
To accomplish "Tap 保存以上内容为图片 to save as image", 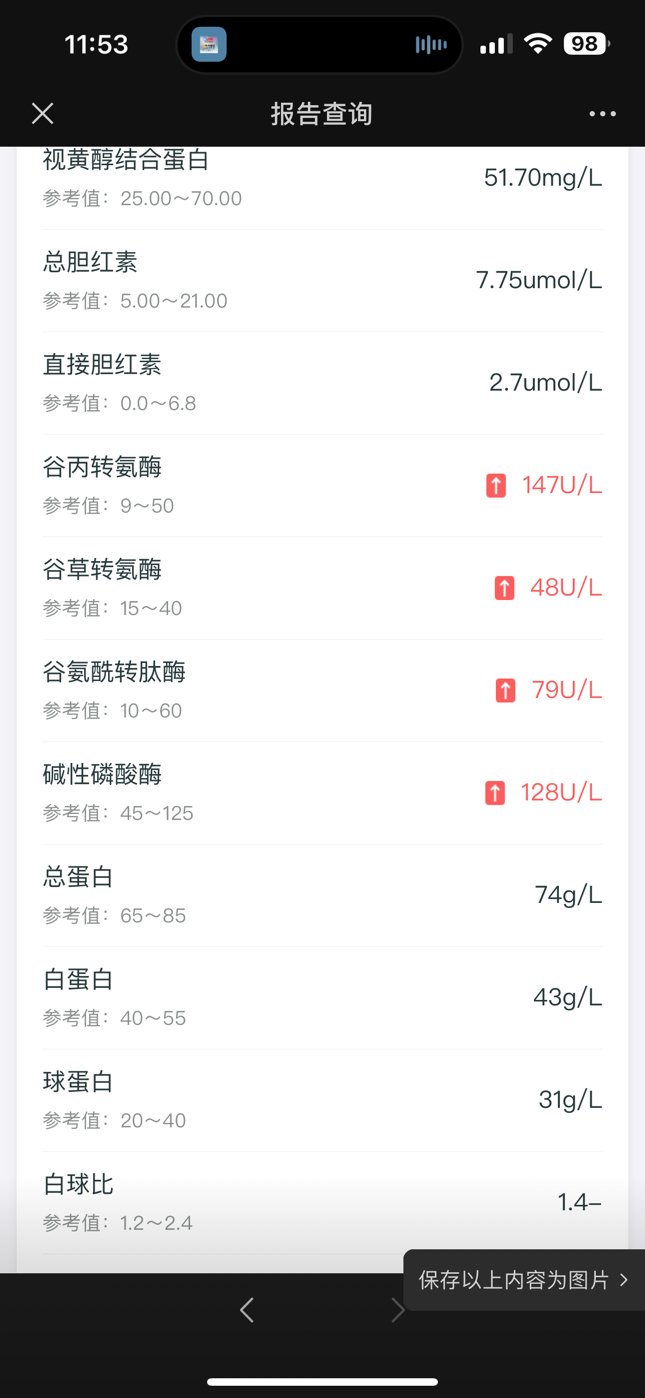I will pos(523,1280).
